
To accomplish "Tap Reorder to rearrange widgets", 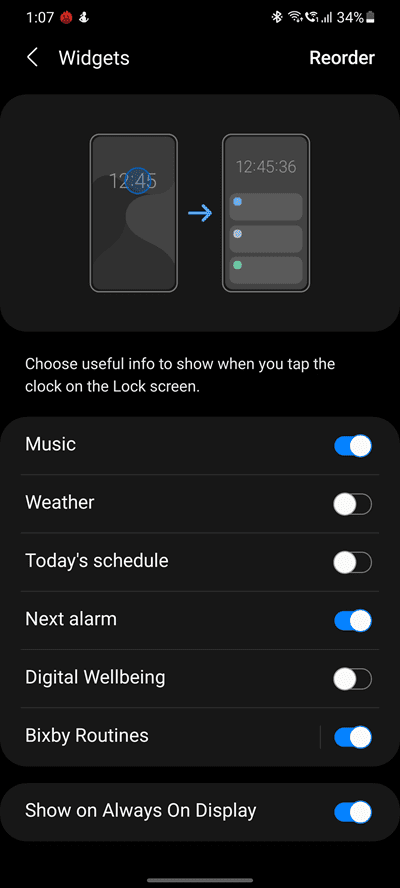I will [x=342, y=58].
